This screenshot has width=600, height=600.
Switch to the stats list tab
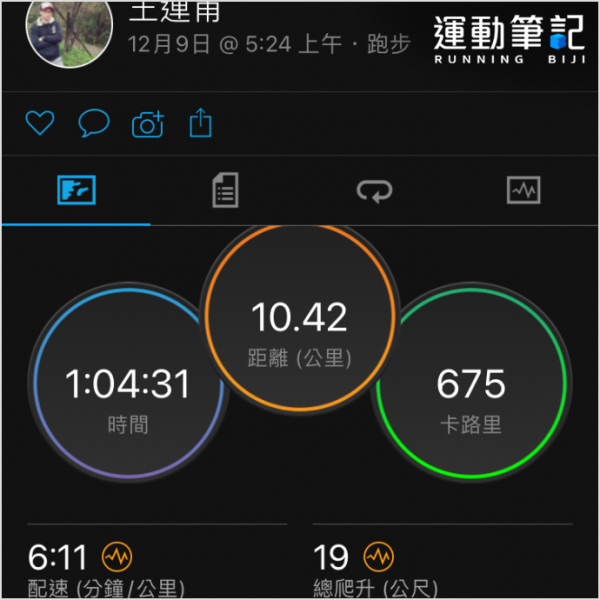click(x=226, y=190)
